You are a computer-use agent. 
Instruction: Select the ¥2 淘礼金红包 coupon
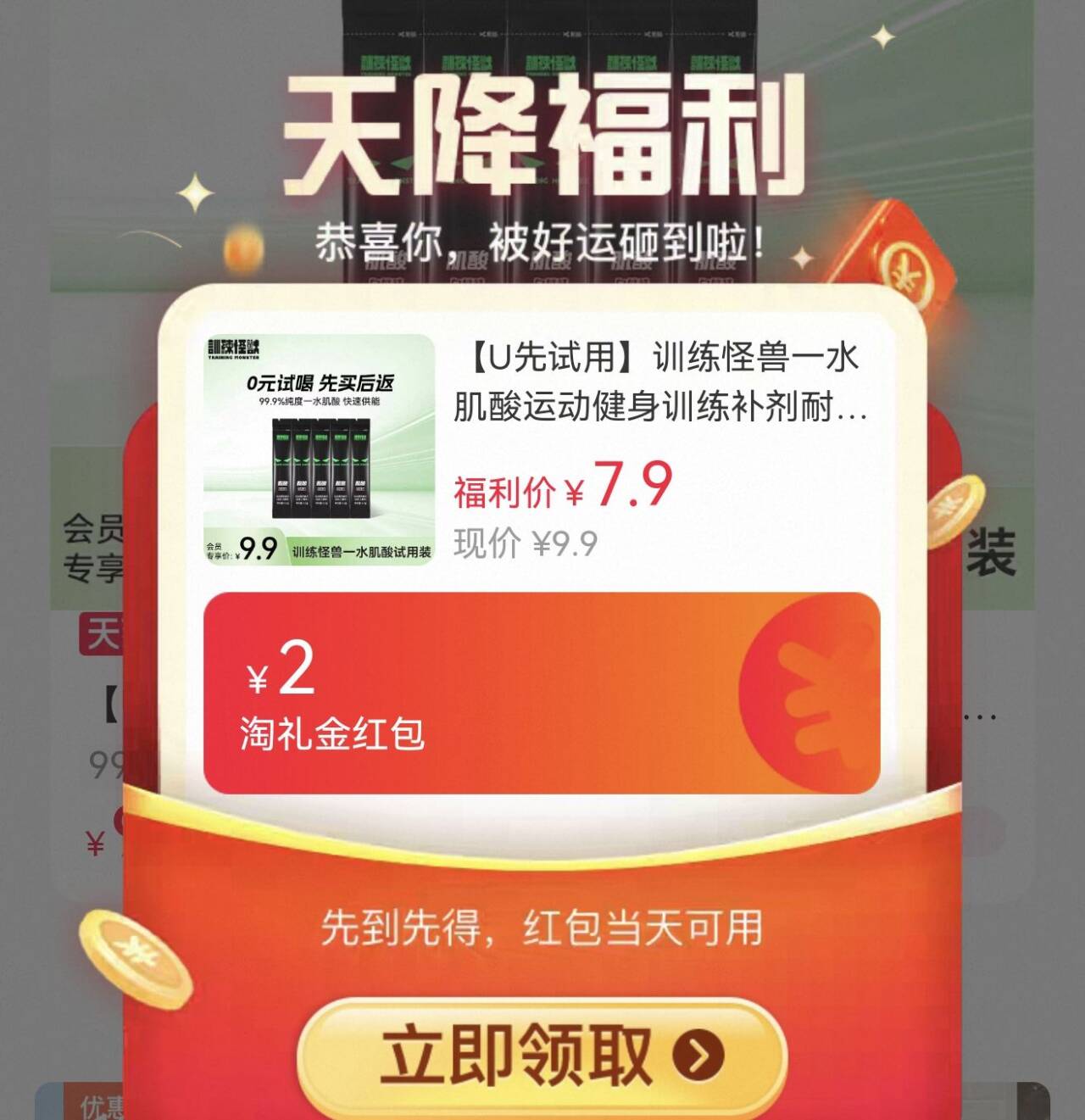coord(542,693)
